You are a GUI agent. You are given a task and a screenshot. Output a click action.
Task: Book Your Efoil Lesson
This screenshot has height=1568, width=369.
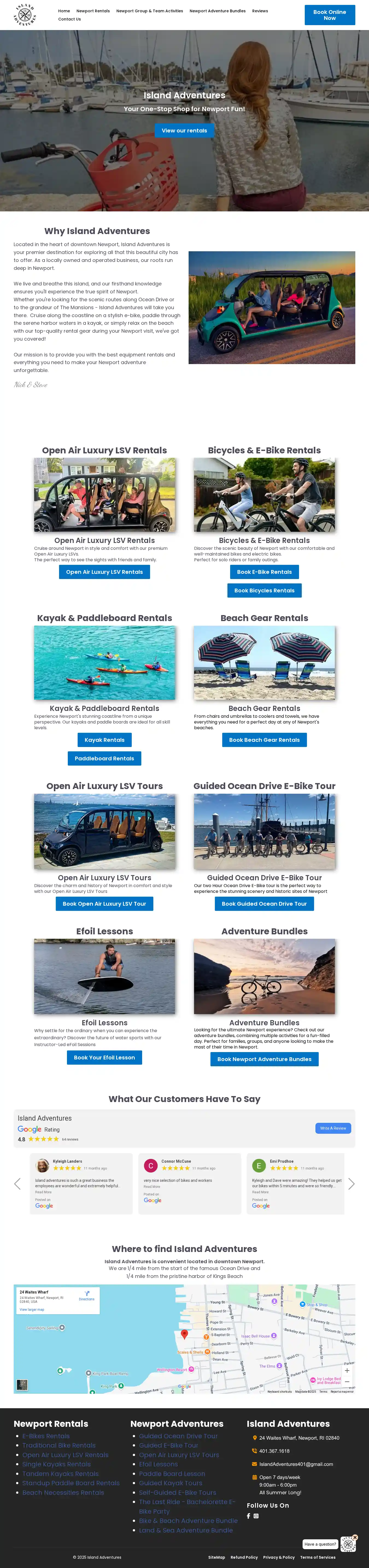point(105,1058)
